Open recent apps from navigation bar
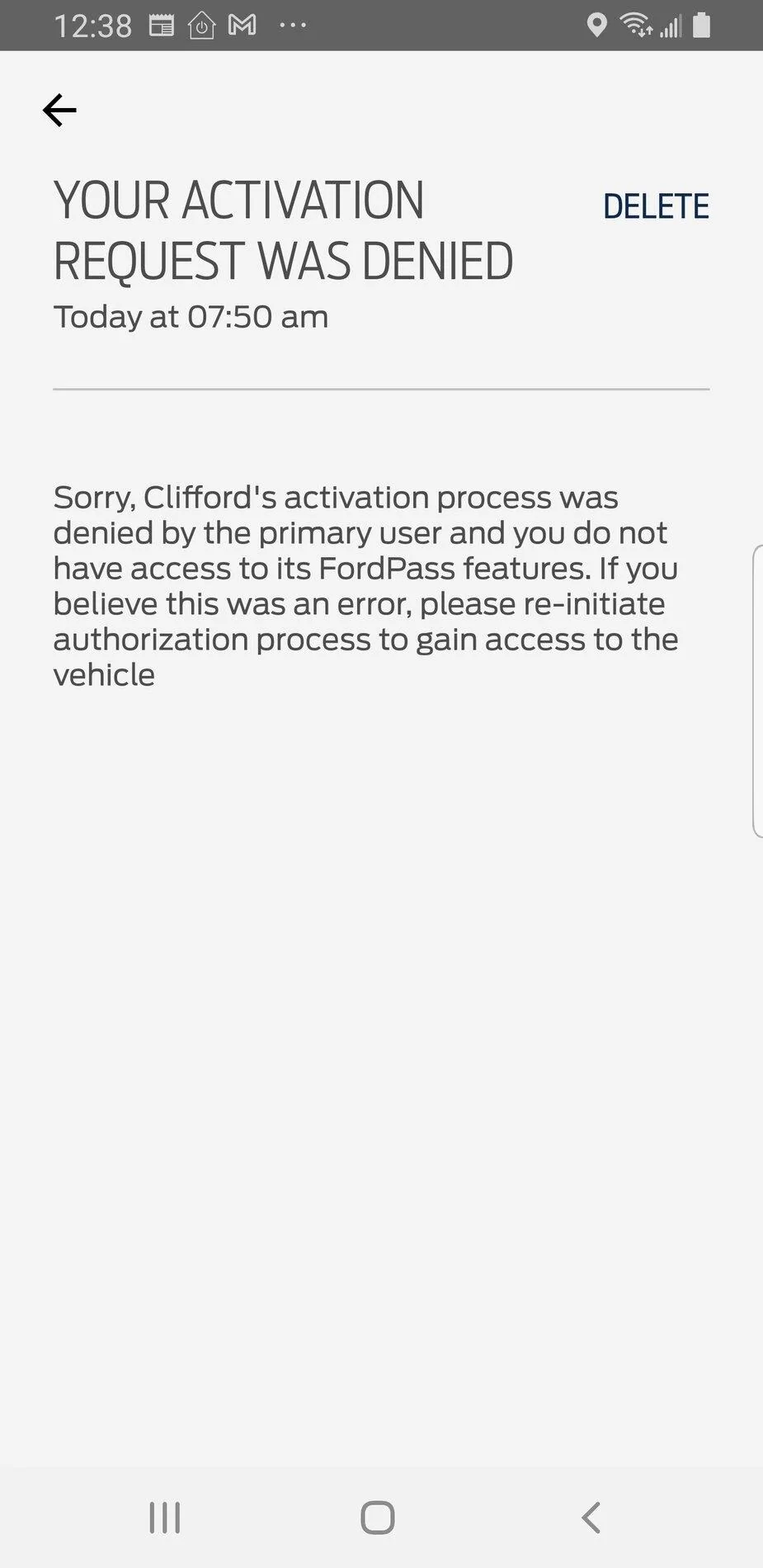 164,1517
